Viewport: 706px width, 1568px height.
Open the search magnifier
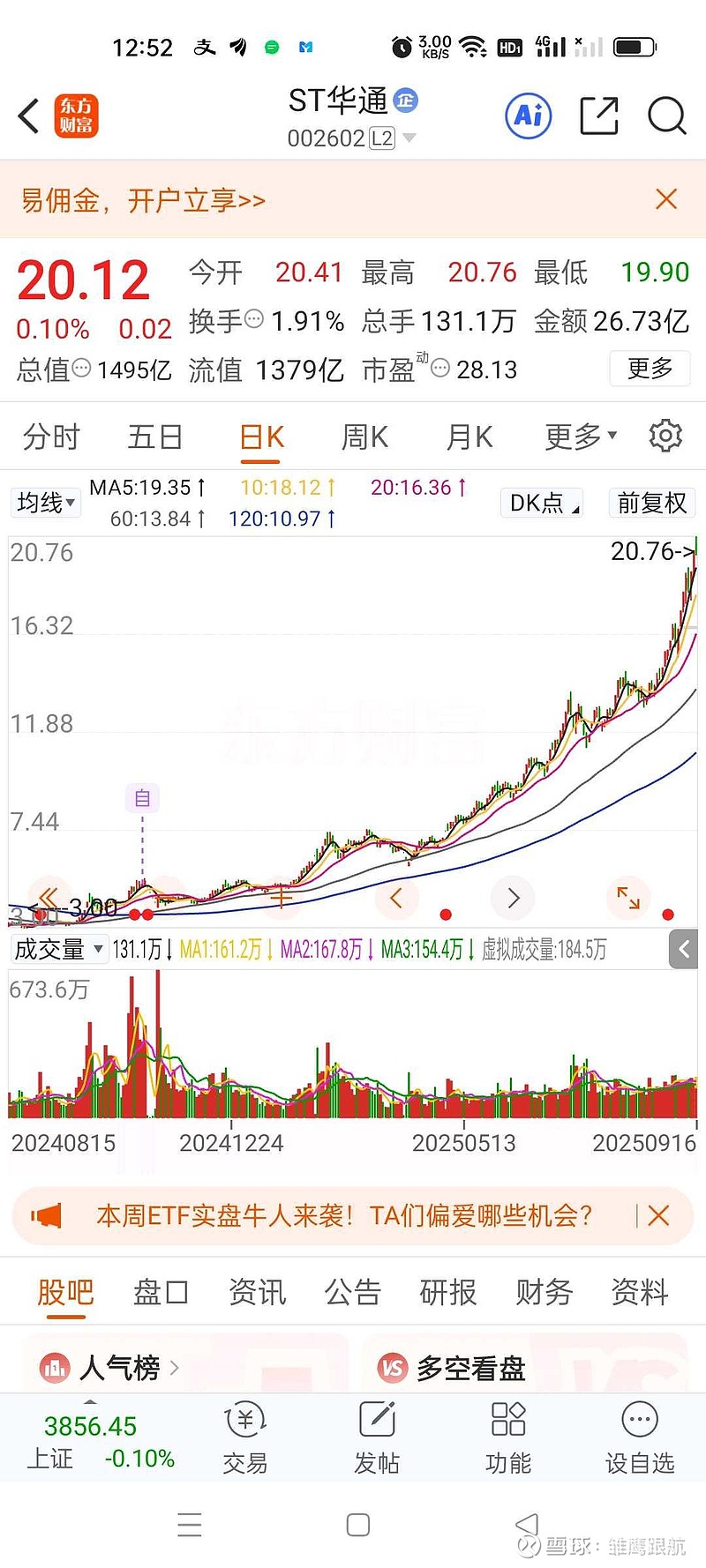click(666, 116)
